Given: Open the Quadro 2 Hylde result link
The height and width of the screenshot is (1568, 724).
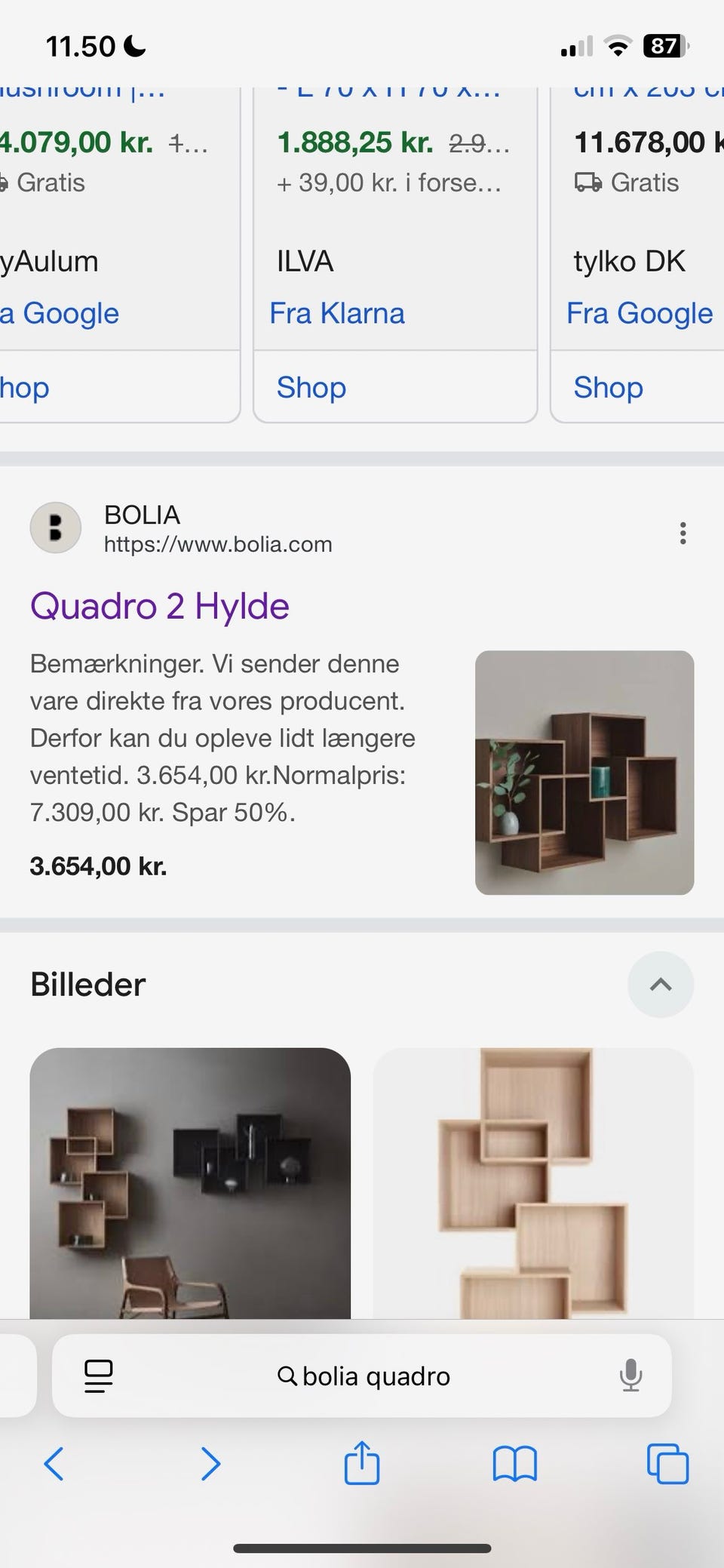Looking at the screenshot, I should [x=159, y=605].
